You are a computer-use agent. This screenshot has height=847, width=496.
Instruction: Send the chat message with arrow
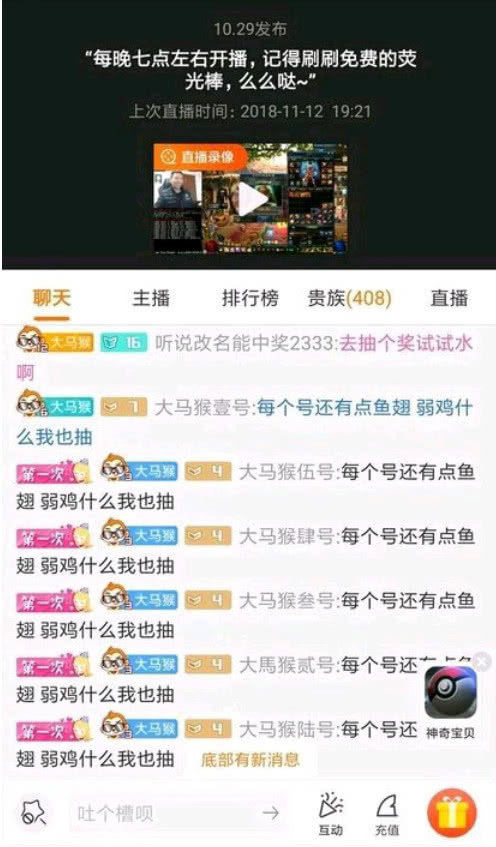pyautogui.click(x=270, y=812)
